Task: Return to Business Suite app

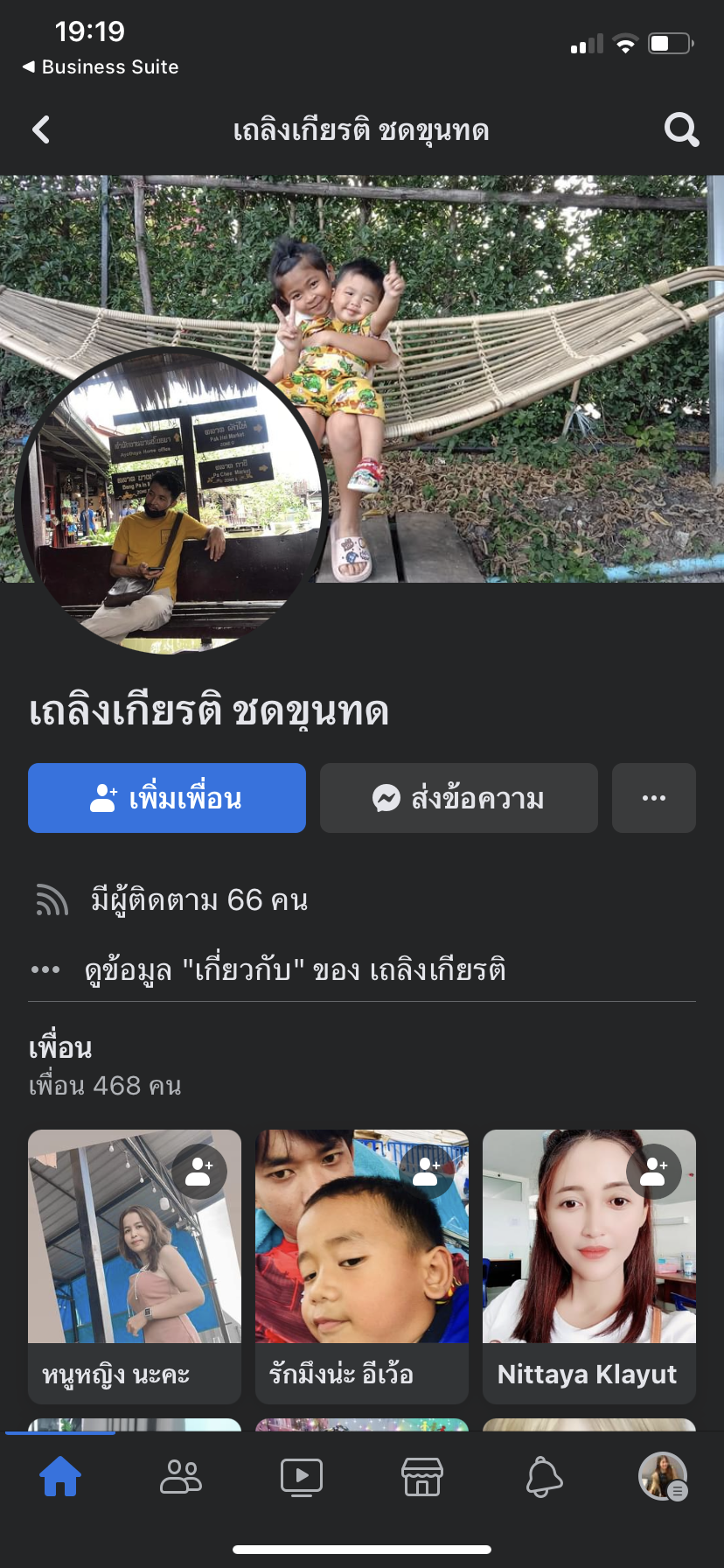Action: [101, 66]
